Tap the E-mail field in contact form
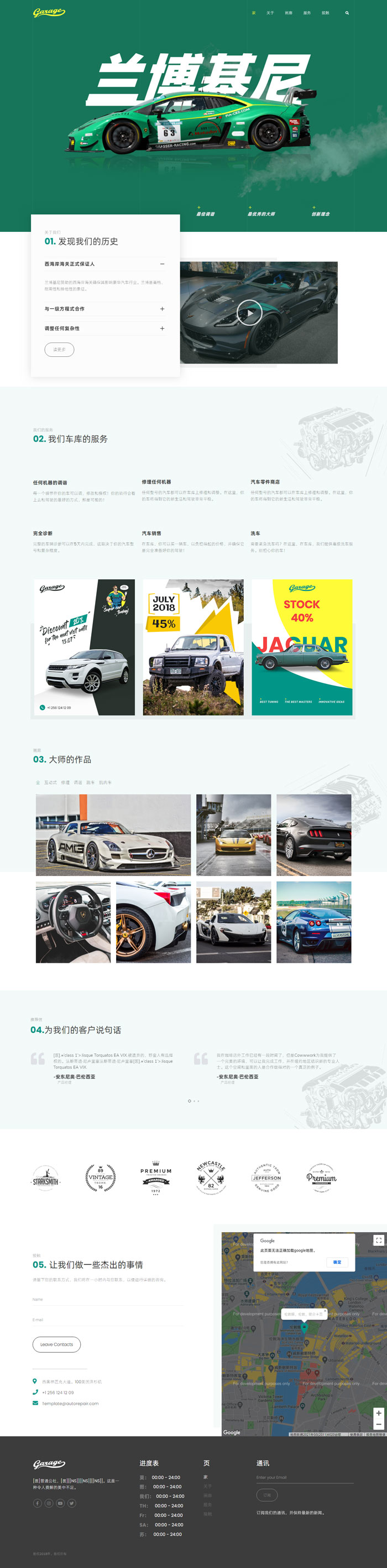Viewport: 387px width, 1568px height. coord(108,1320)
